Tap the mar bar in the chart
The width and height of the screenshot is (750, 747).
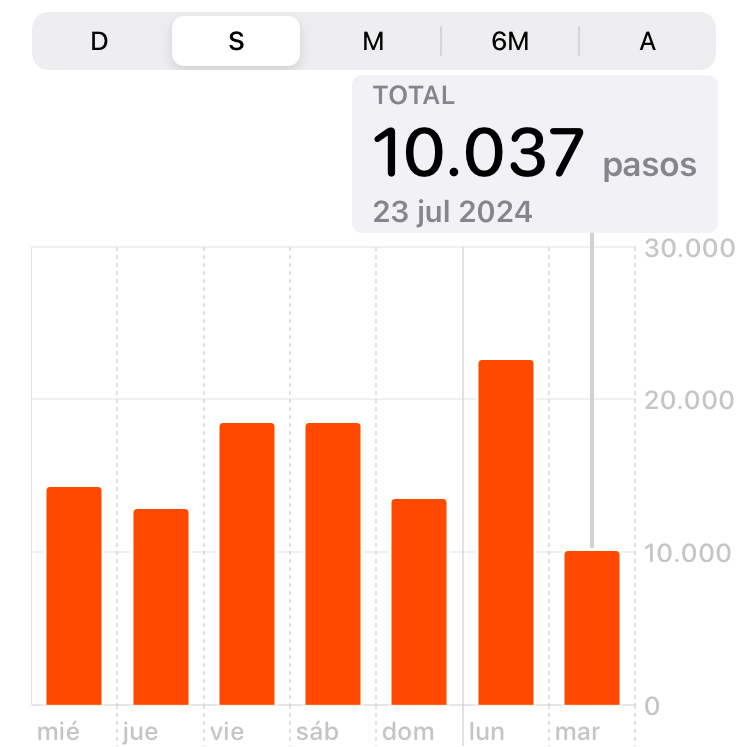592,628
